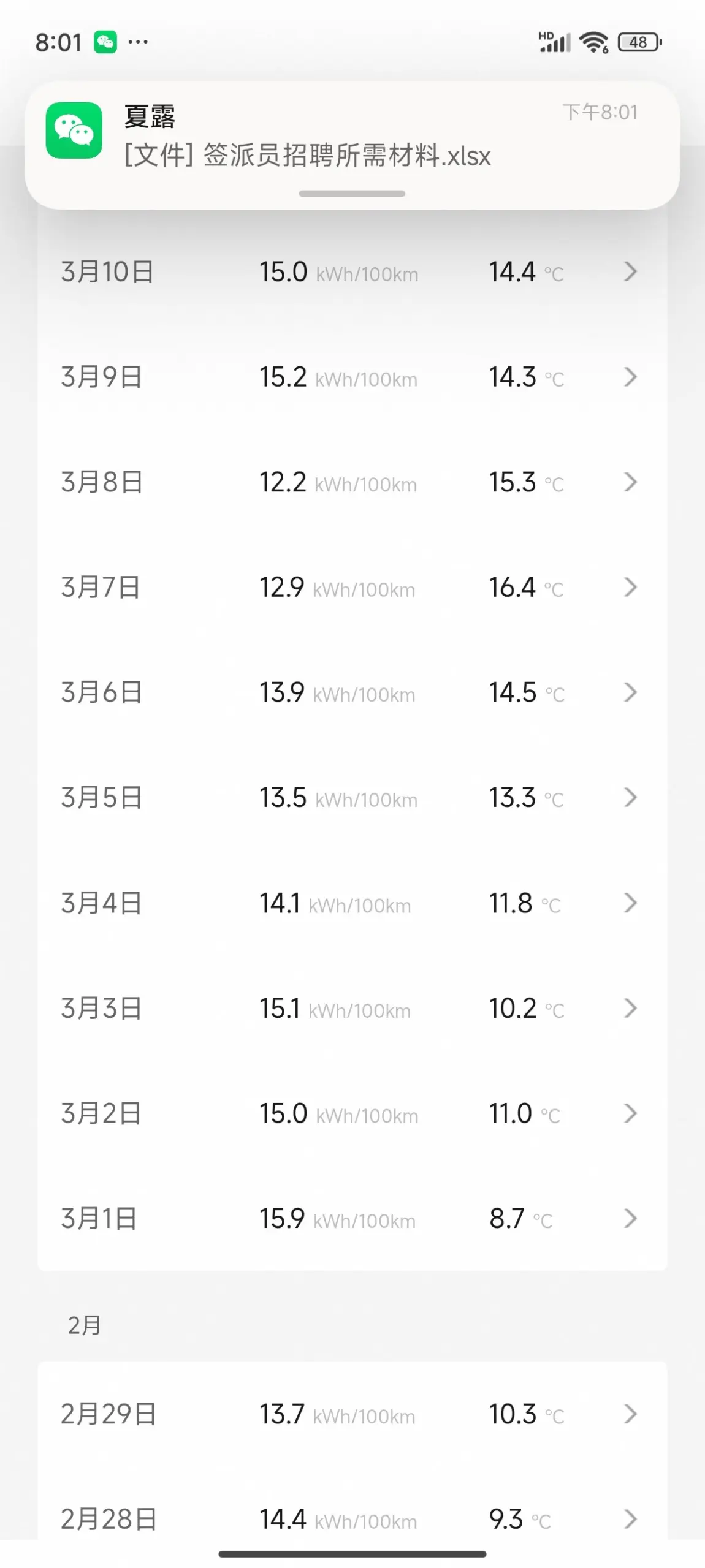
Task: Open the 2月29日 energy record
Action: pyautogui.click(x=352, y=1414)
